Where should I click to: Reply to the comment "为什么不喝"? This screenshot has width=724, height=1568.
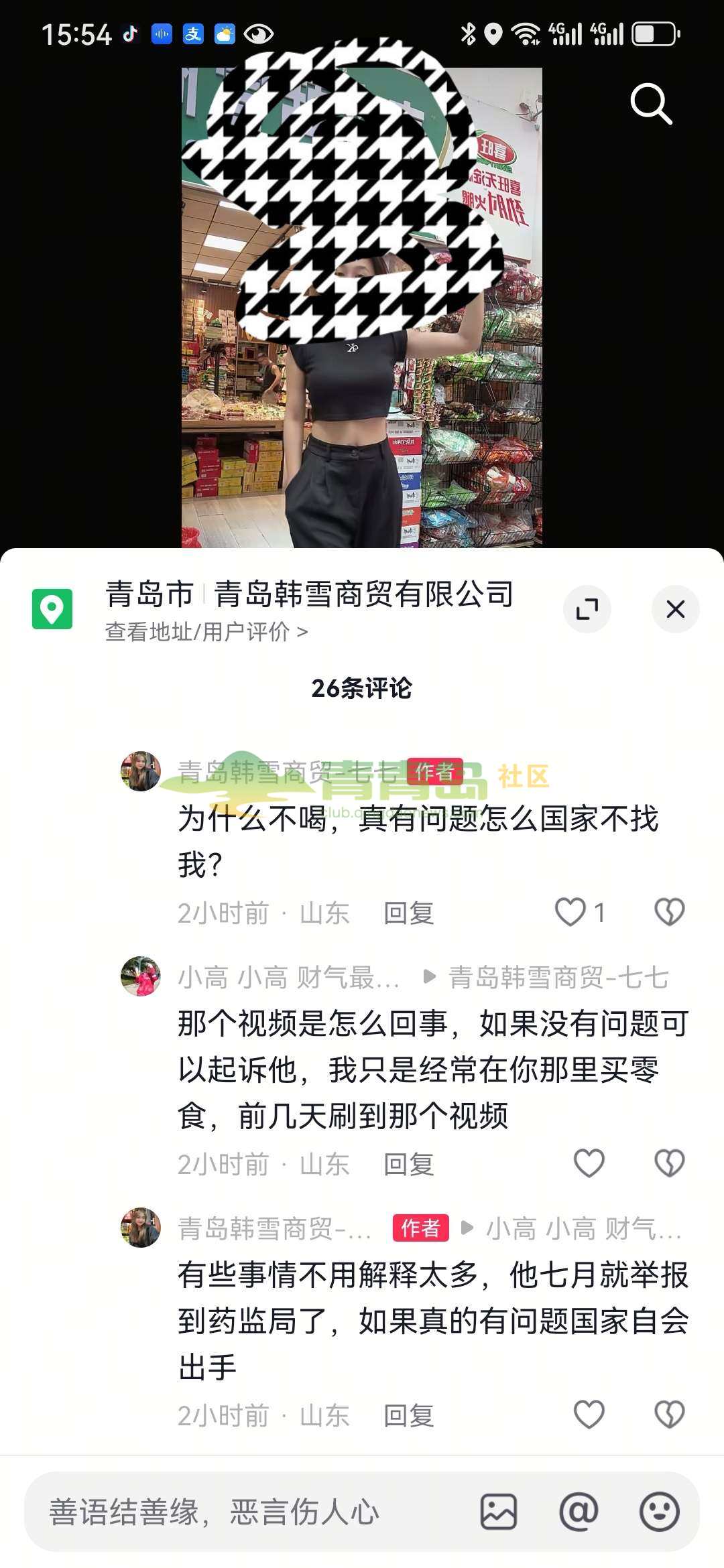click(408, 913)
